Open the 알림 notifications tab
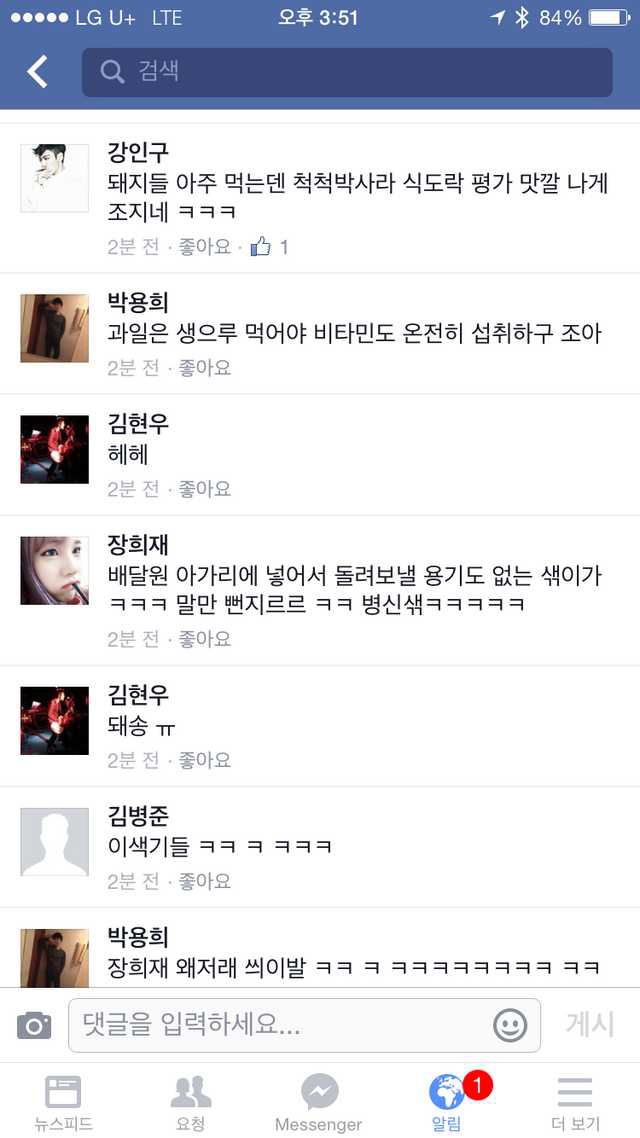 (x=447, y=1102)
